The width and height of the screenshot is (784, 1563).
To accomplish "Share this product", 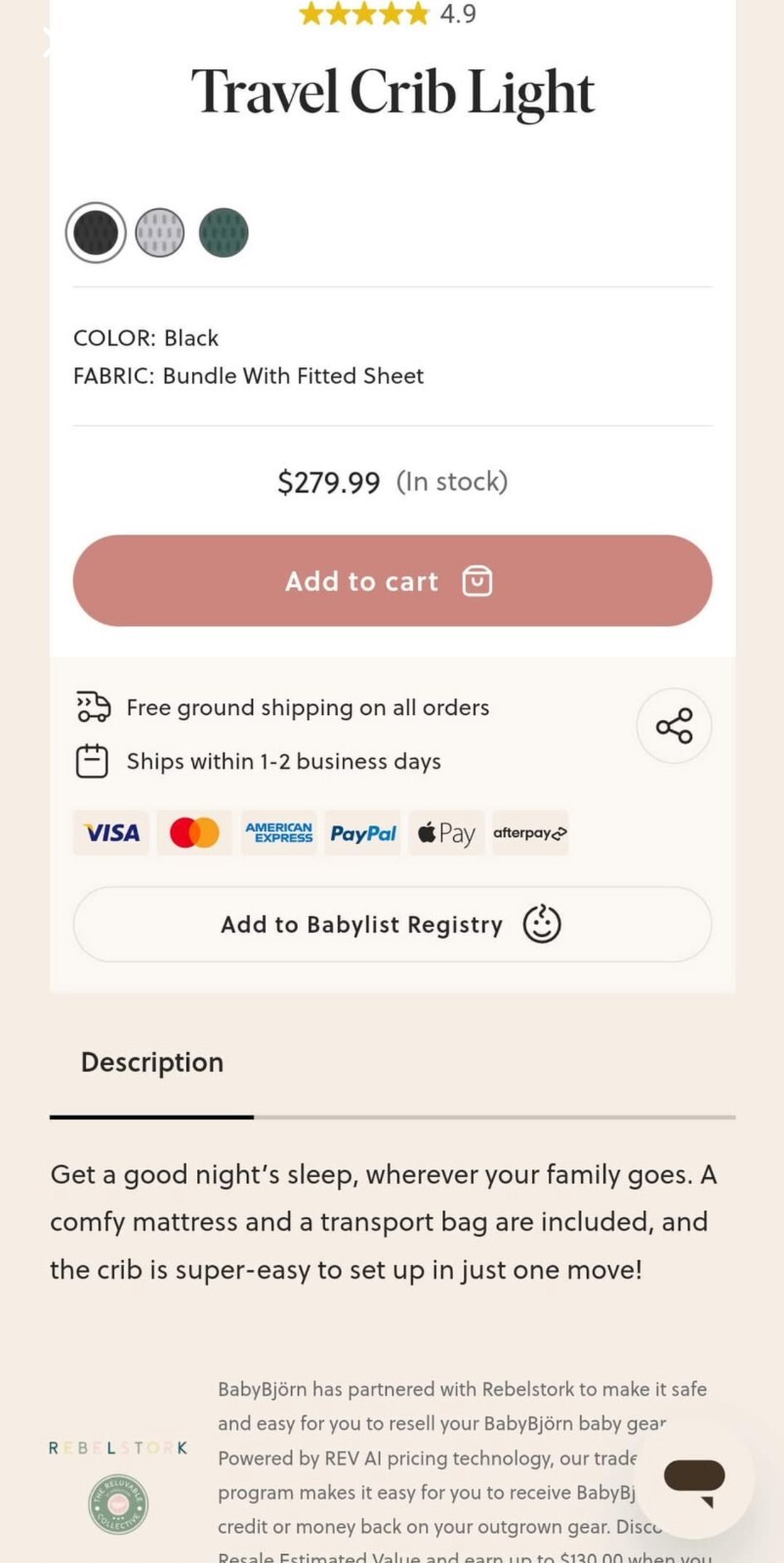I will point(674,726).
